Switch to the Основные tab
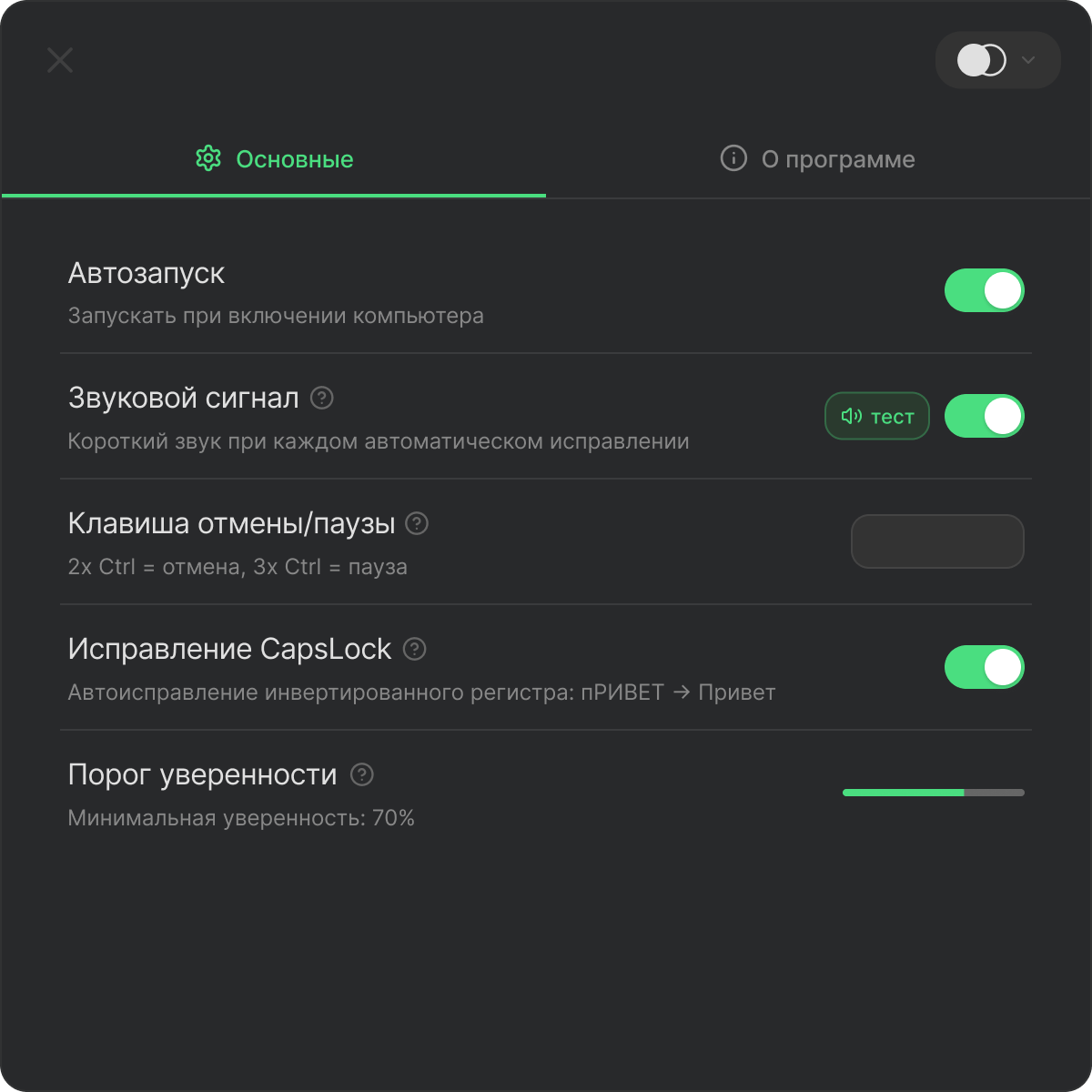The height and width of the screenshot is (1092, 1092). pos(274,159)
